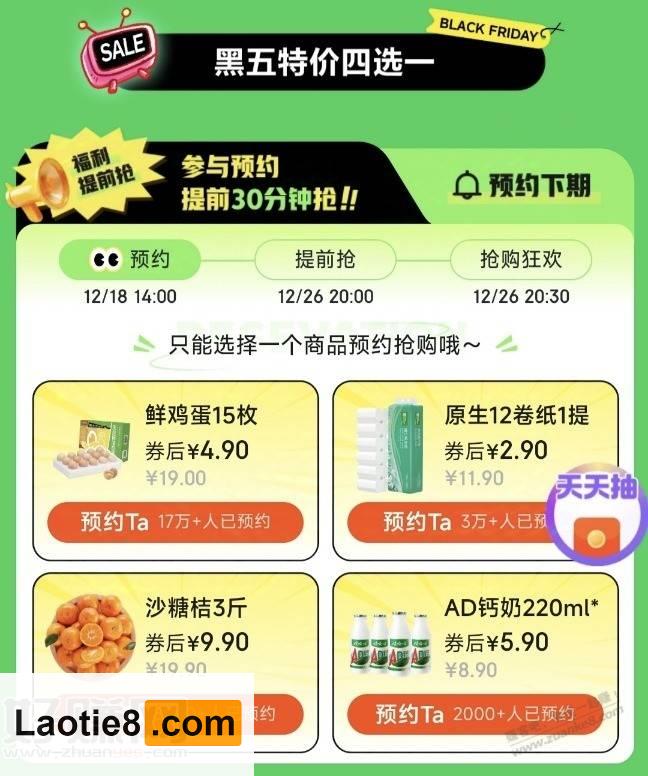Tap the 预约下期 bell reminder button
648x776 pixels.
[521, 186]
